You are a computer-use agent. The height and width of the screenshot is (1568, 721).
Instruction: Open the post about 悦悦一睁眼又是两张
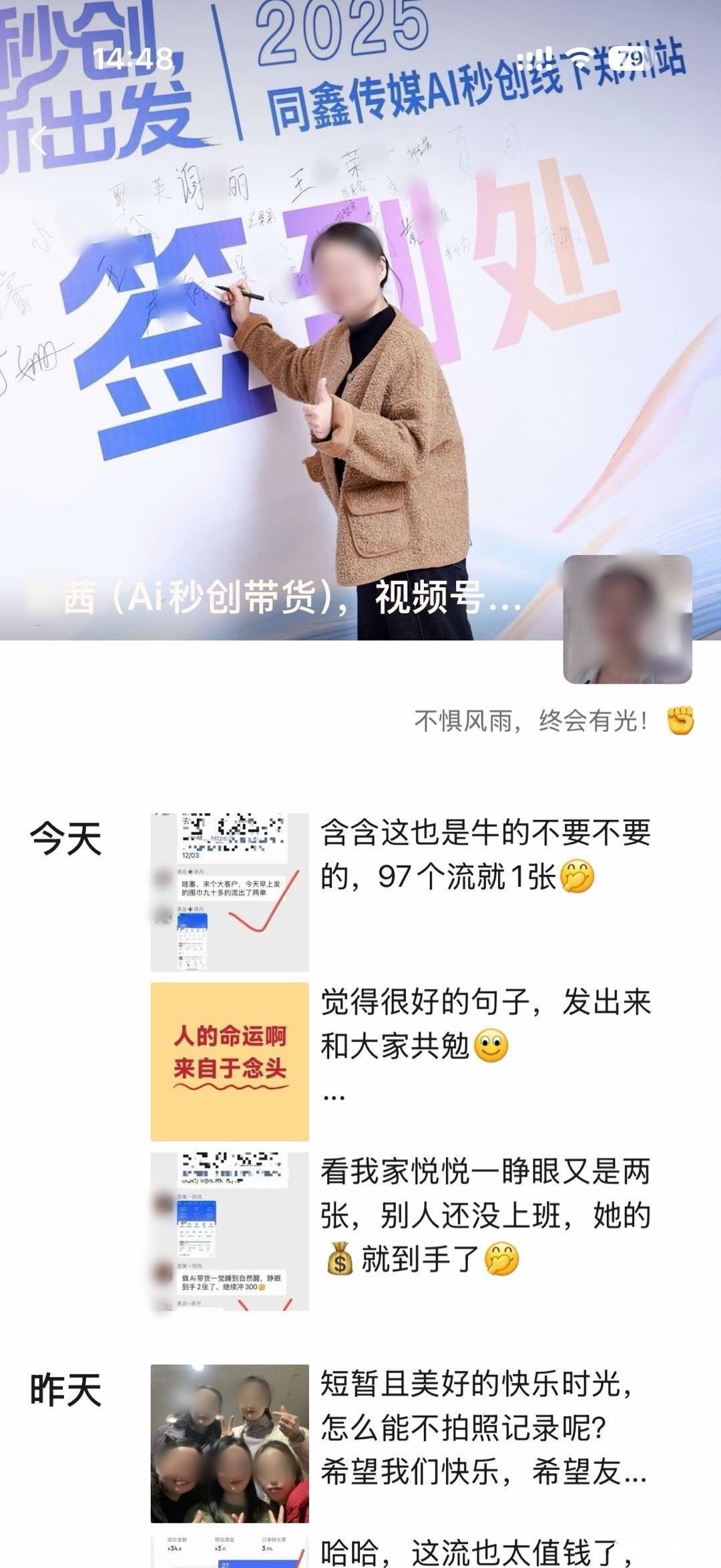tap(485, 1215)
